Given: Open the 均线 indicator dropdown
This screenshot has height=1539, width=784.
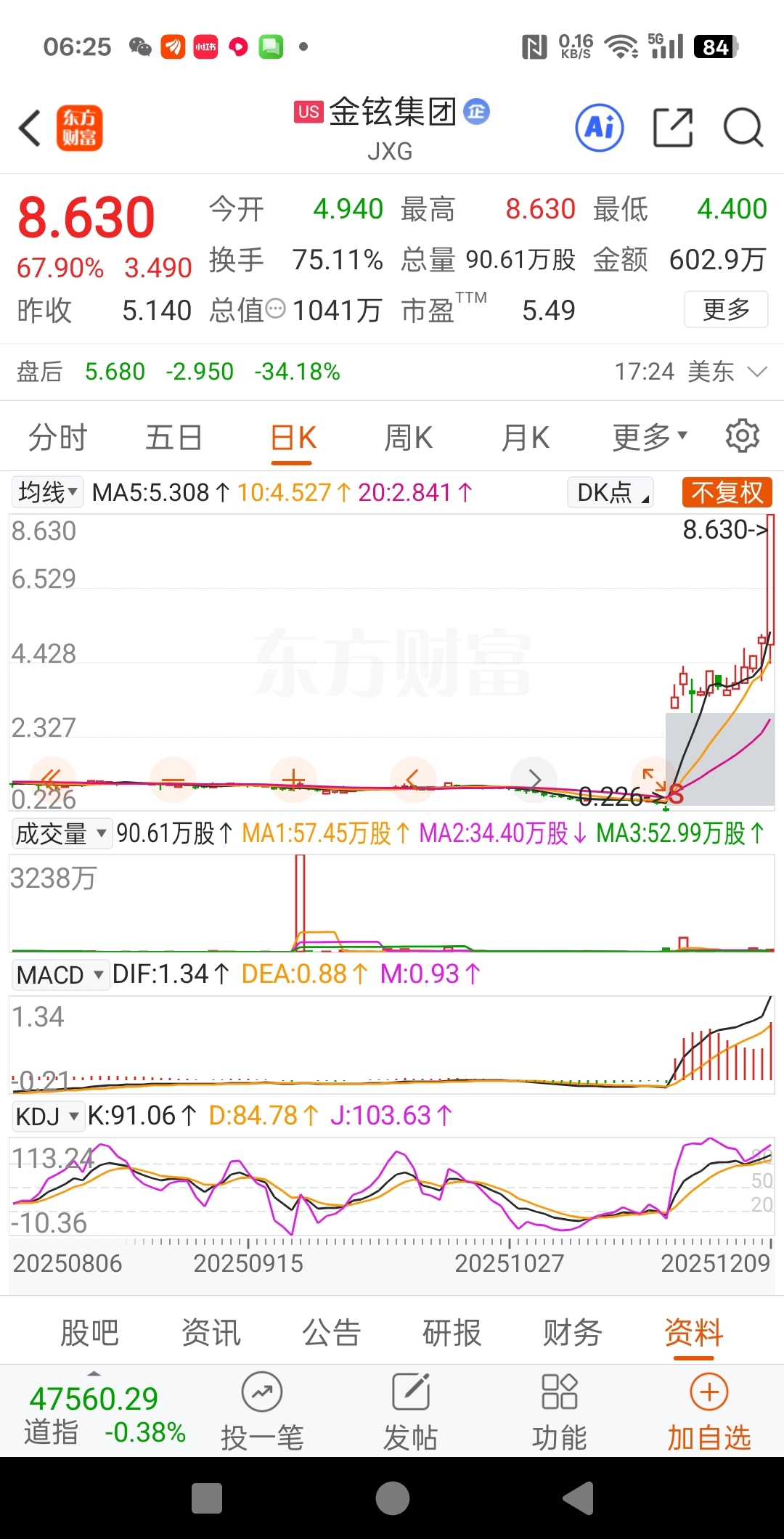Looking at the screenshot, I should click(x=48, y=492).
